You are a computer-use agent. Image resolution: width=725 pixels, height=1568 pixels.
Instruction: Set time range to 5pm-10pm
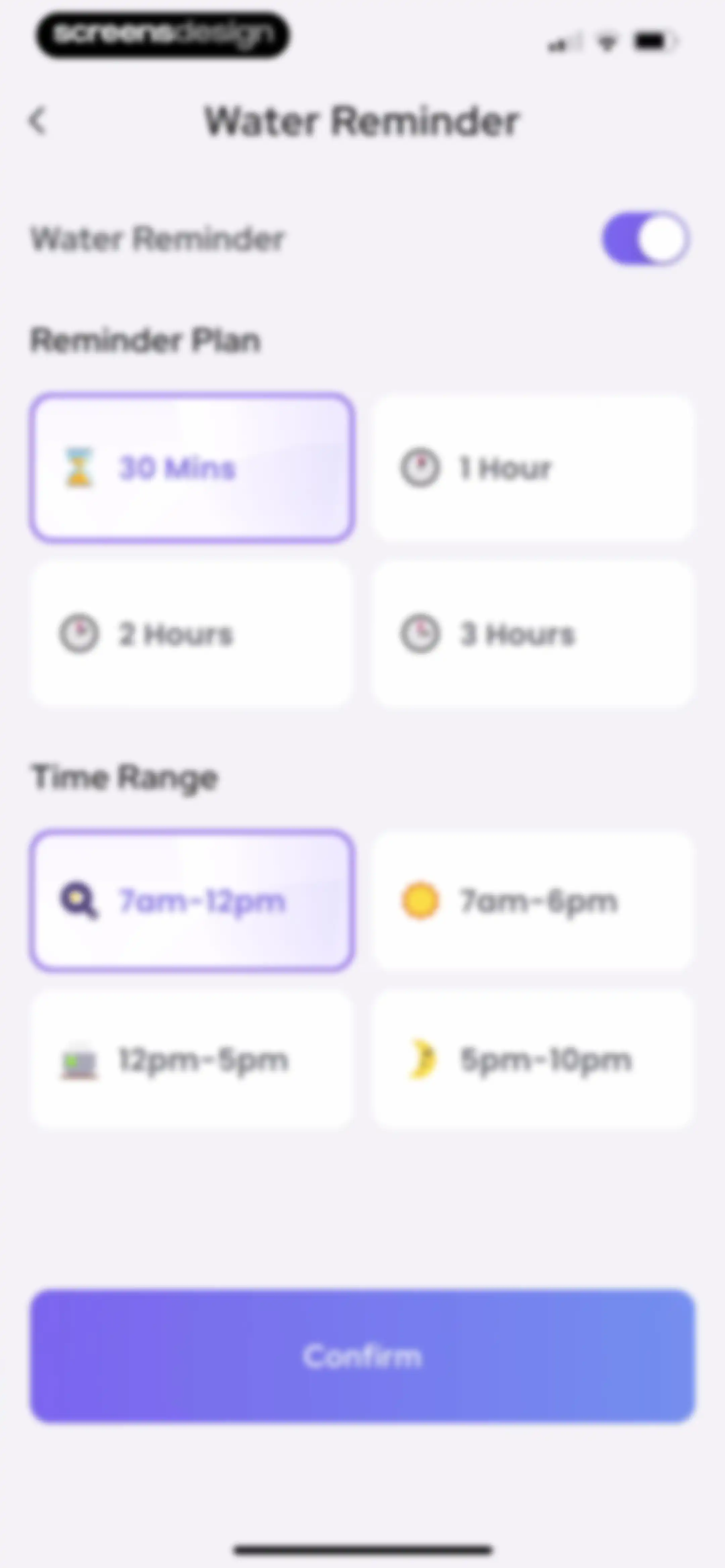point(533,1060)
